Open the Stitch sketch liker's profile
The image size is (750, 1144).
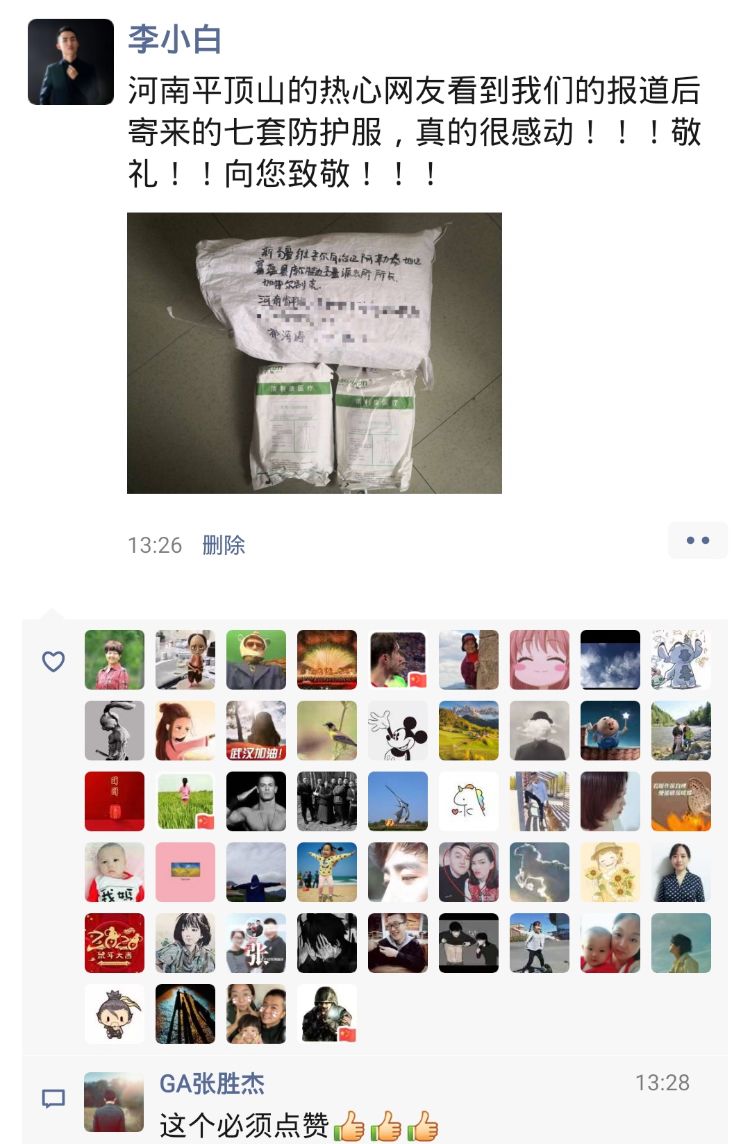click(681, 660)
